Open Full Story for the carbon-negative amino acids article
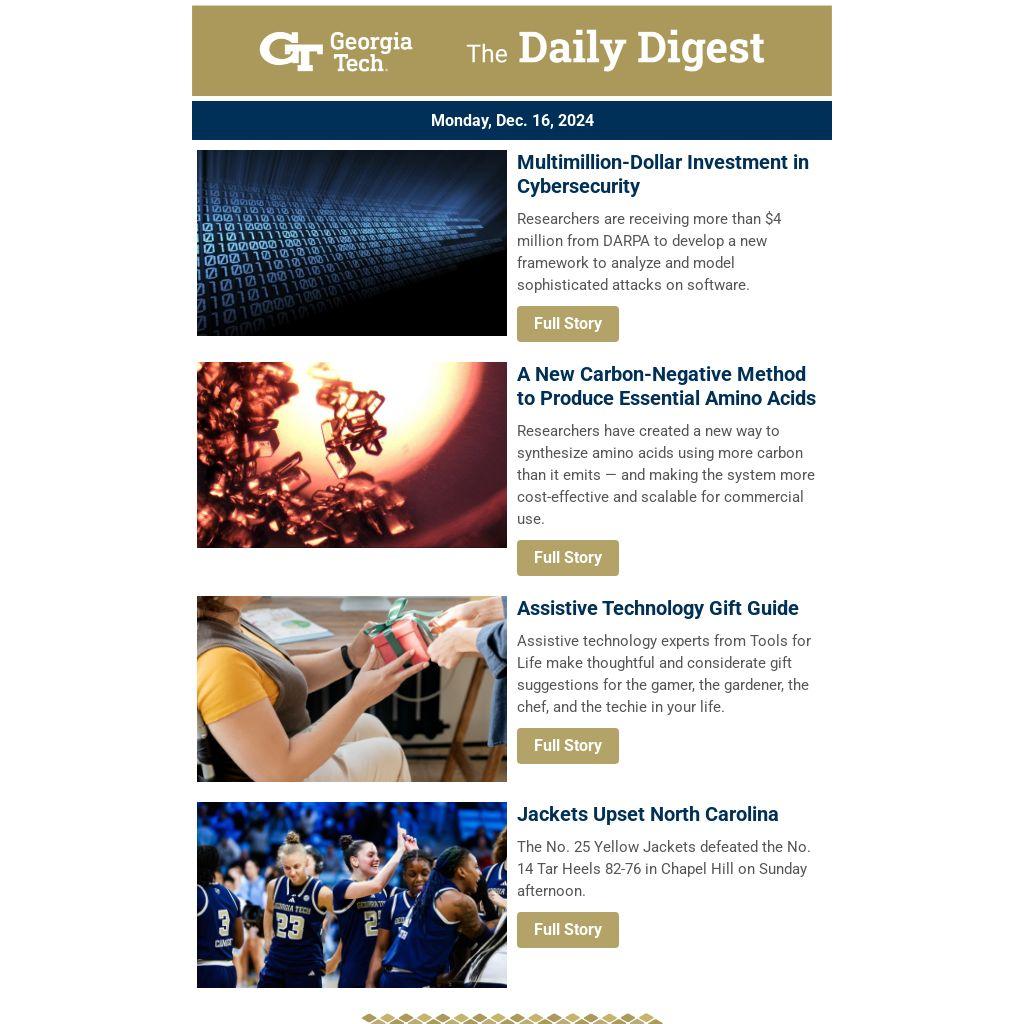This screenshot has width=1024, height=1024. point(567,558)
